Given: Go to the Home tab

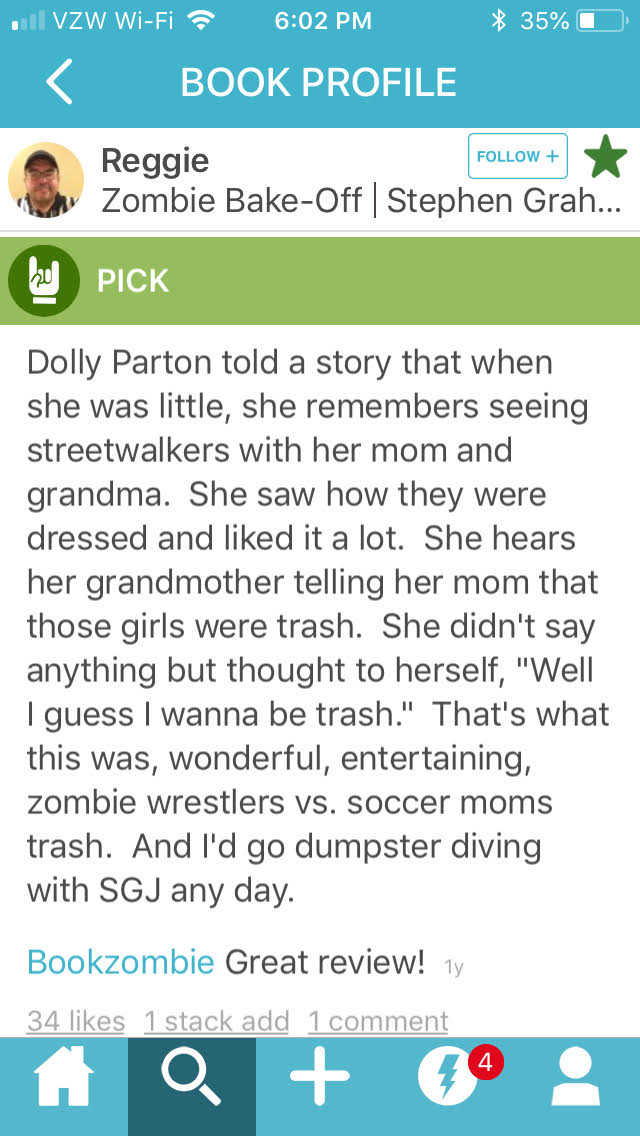Looking at the screenshot, I should [x=64, y=1084].
